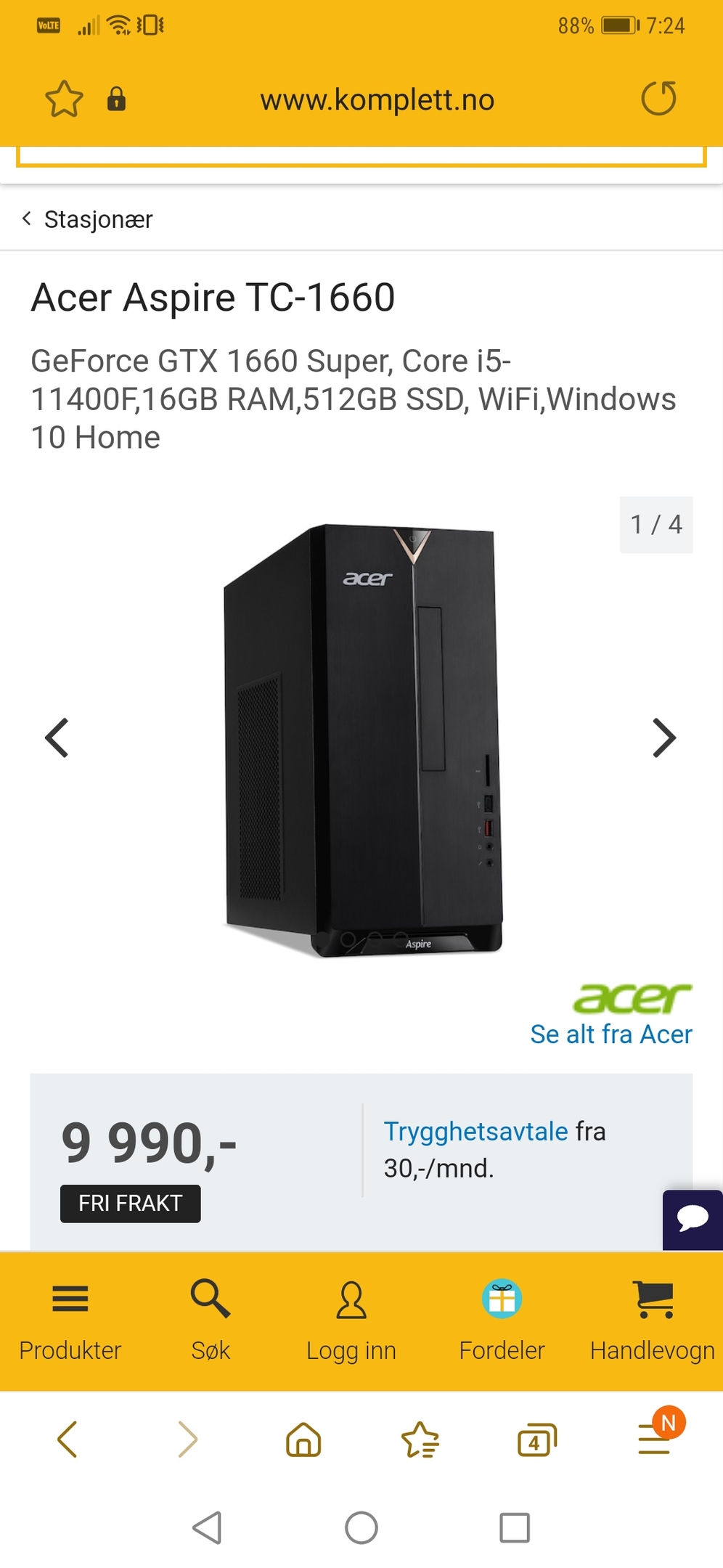The height and width of the screenshot is (1568, 723).
Task: Open the browser hamburger menu
Action: [x=655, y=1439]
